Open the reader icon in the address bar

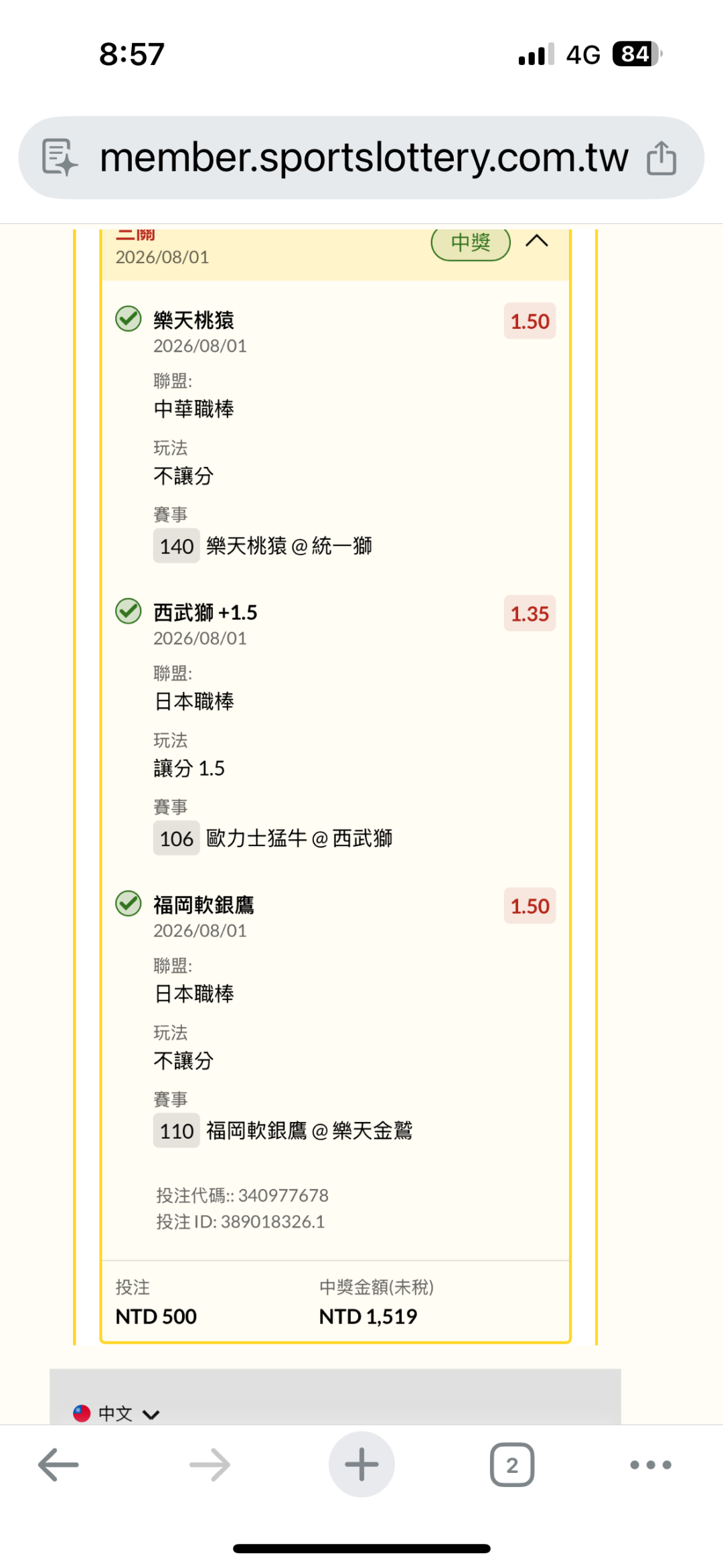pos(60,158)
